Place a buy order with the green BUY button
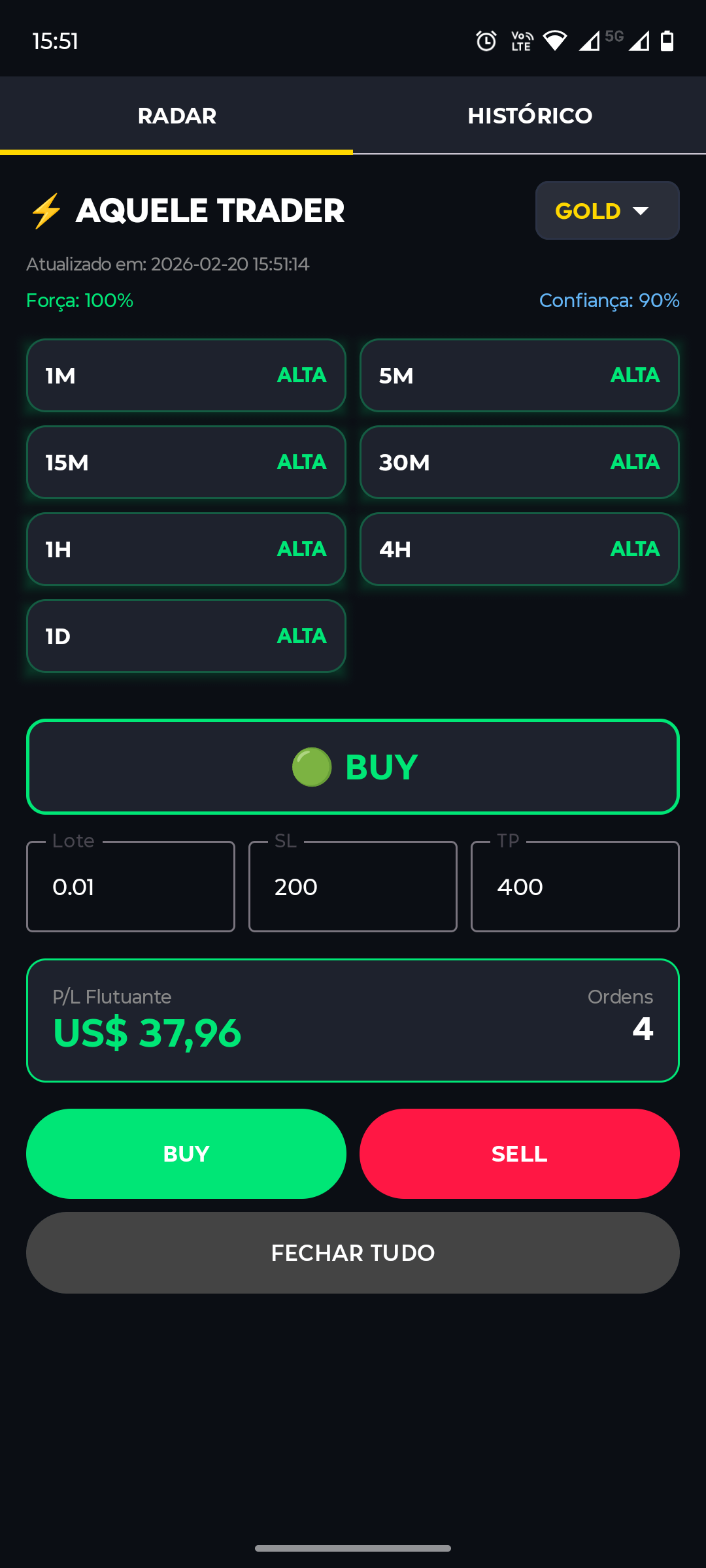The height and width of the screenshot is (1568, 706). (x=186, y=1154)
